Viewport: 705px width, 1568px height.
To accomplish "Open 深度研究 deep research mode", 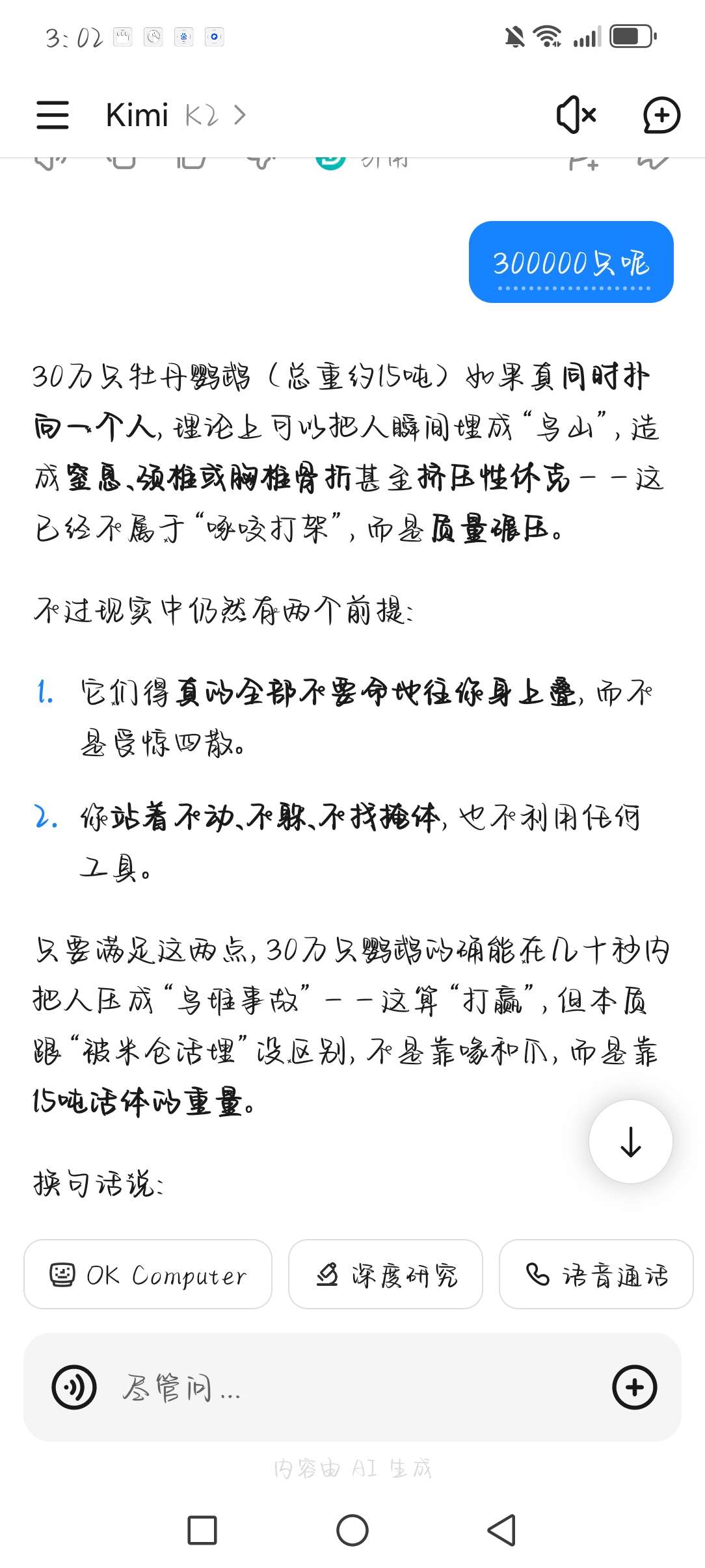I will tap(386, 1274).
